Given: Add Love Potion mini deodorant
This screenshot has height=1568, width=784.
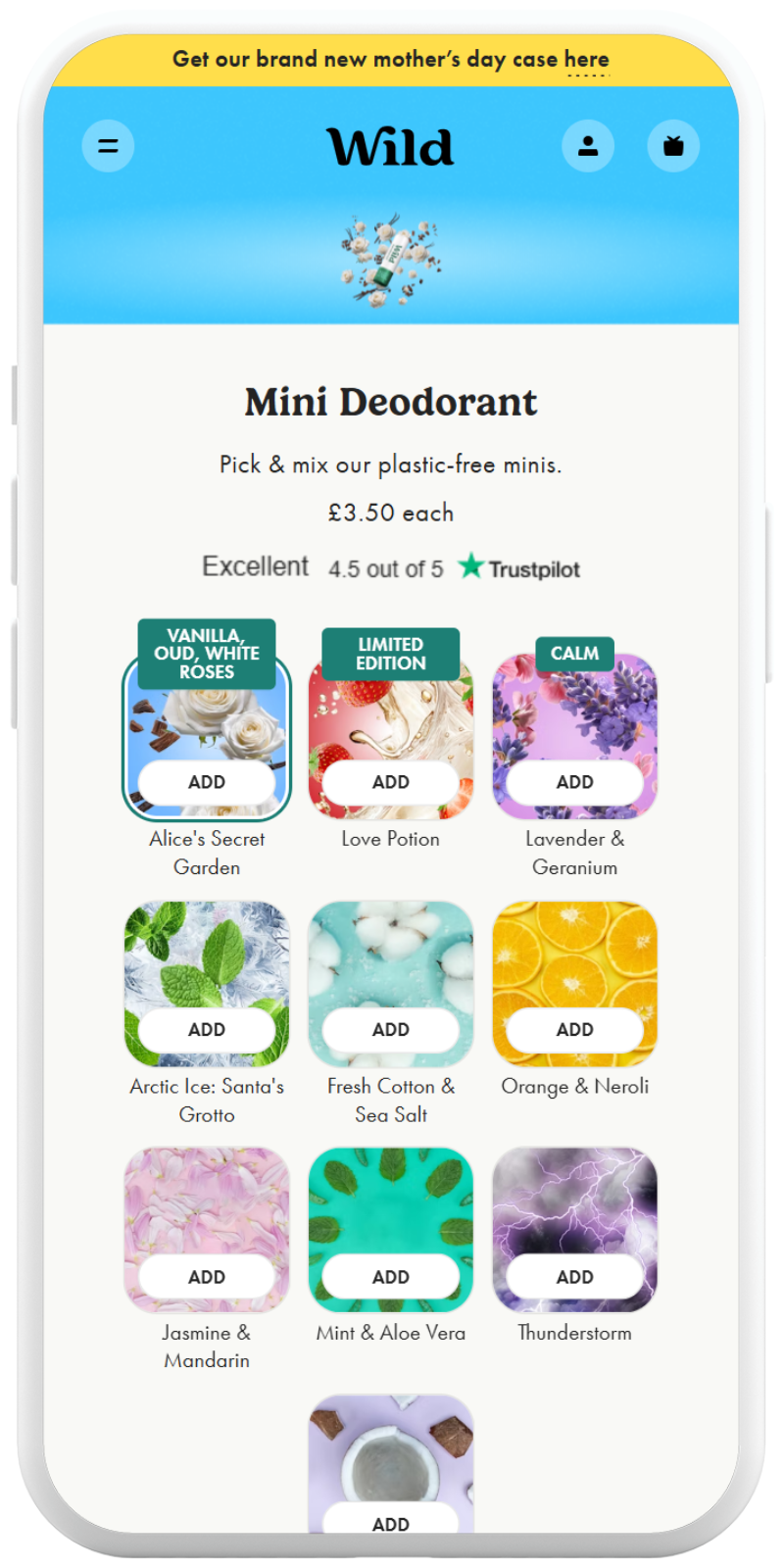Looking at the screenshot, I should click(391, 782).
